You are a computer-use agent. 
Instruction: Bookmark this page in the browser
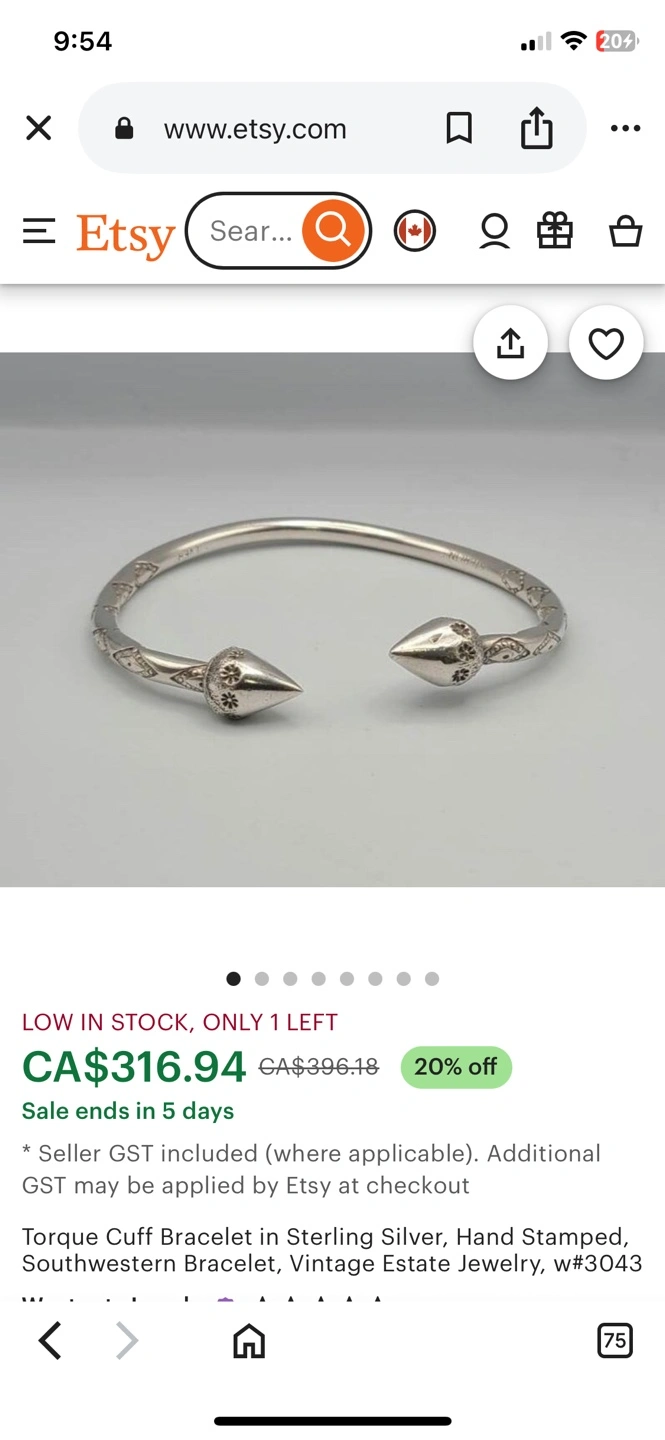click(459, 128)
